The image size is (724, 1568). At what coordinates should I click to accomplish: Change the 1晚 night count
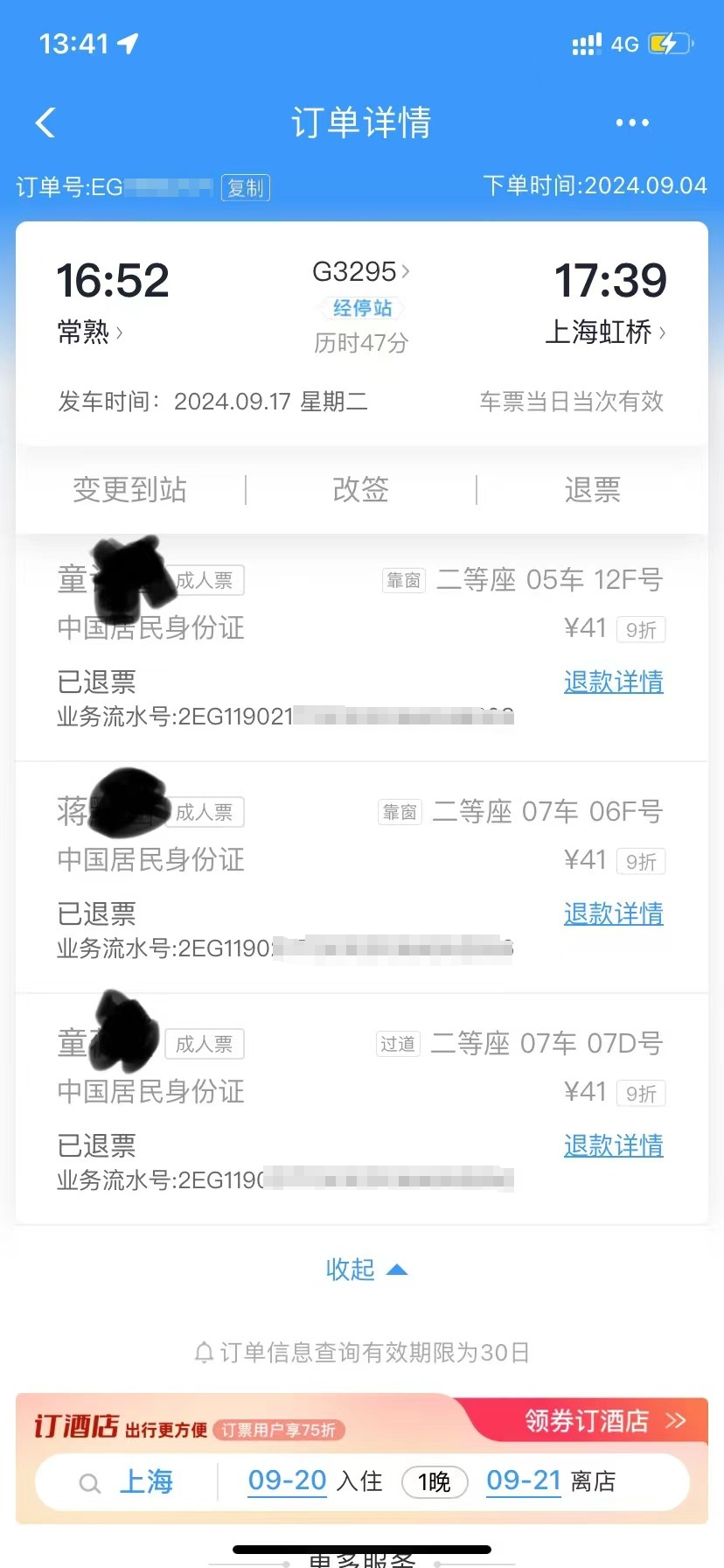435,1481
